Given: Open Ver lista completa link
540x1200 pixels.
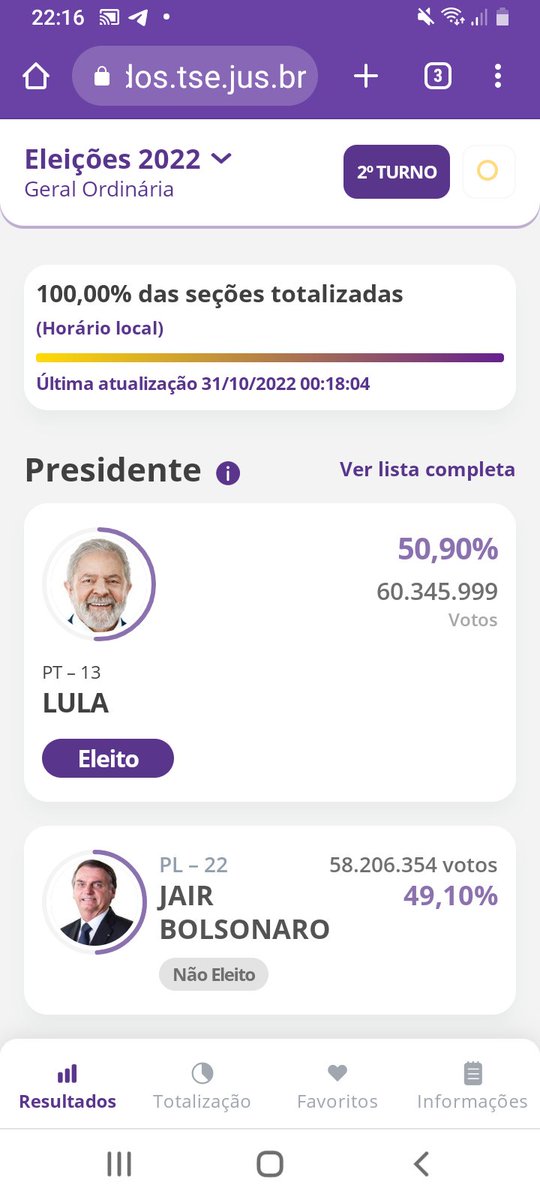Looking at the screenshot, I should tap(427, 469).
